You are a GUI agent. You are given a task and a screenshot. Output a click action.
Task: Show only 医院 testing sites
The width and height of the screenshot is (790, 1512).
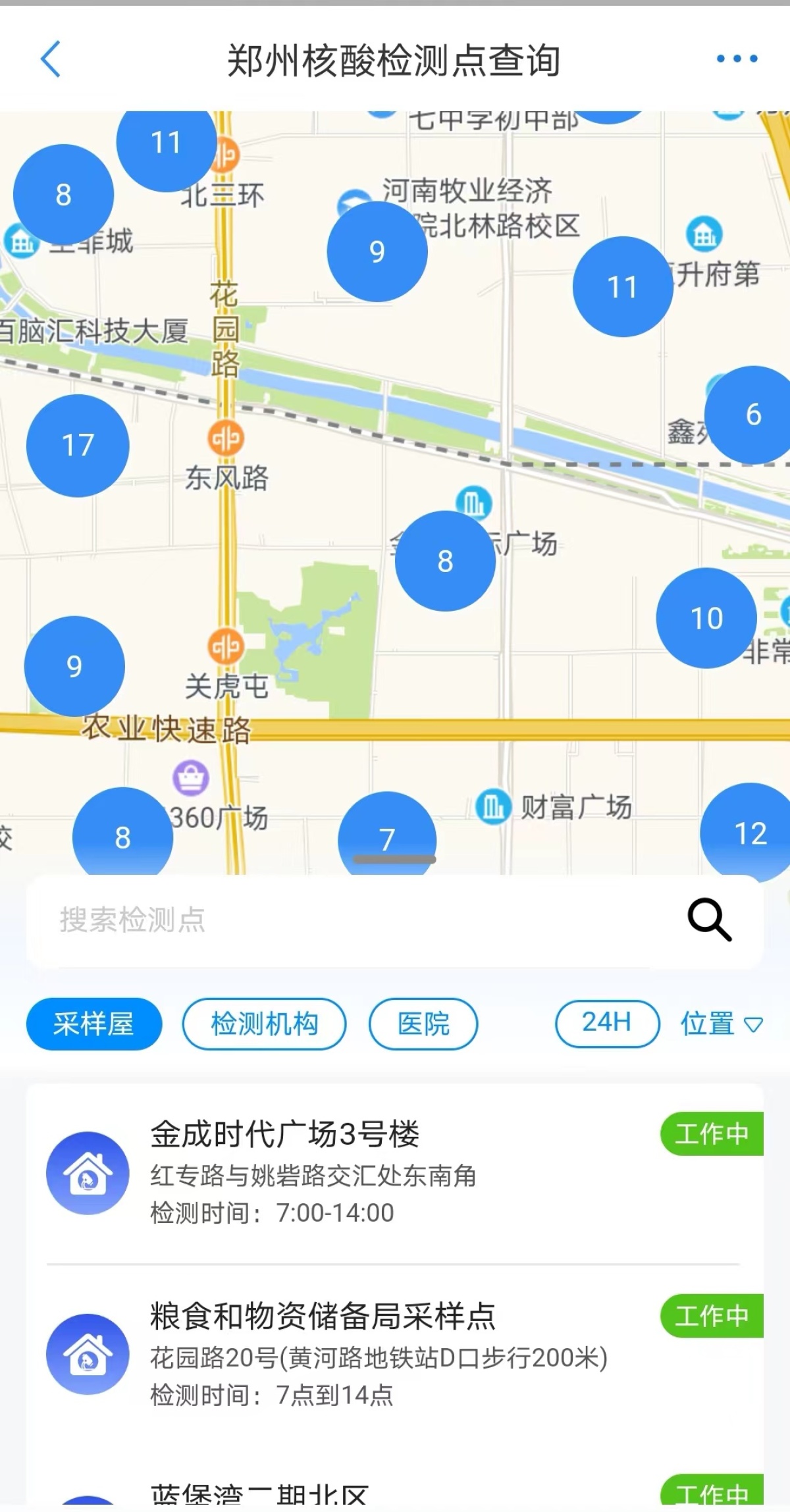(423, 1024)
